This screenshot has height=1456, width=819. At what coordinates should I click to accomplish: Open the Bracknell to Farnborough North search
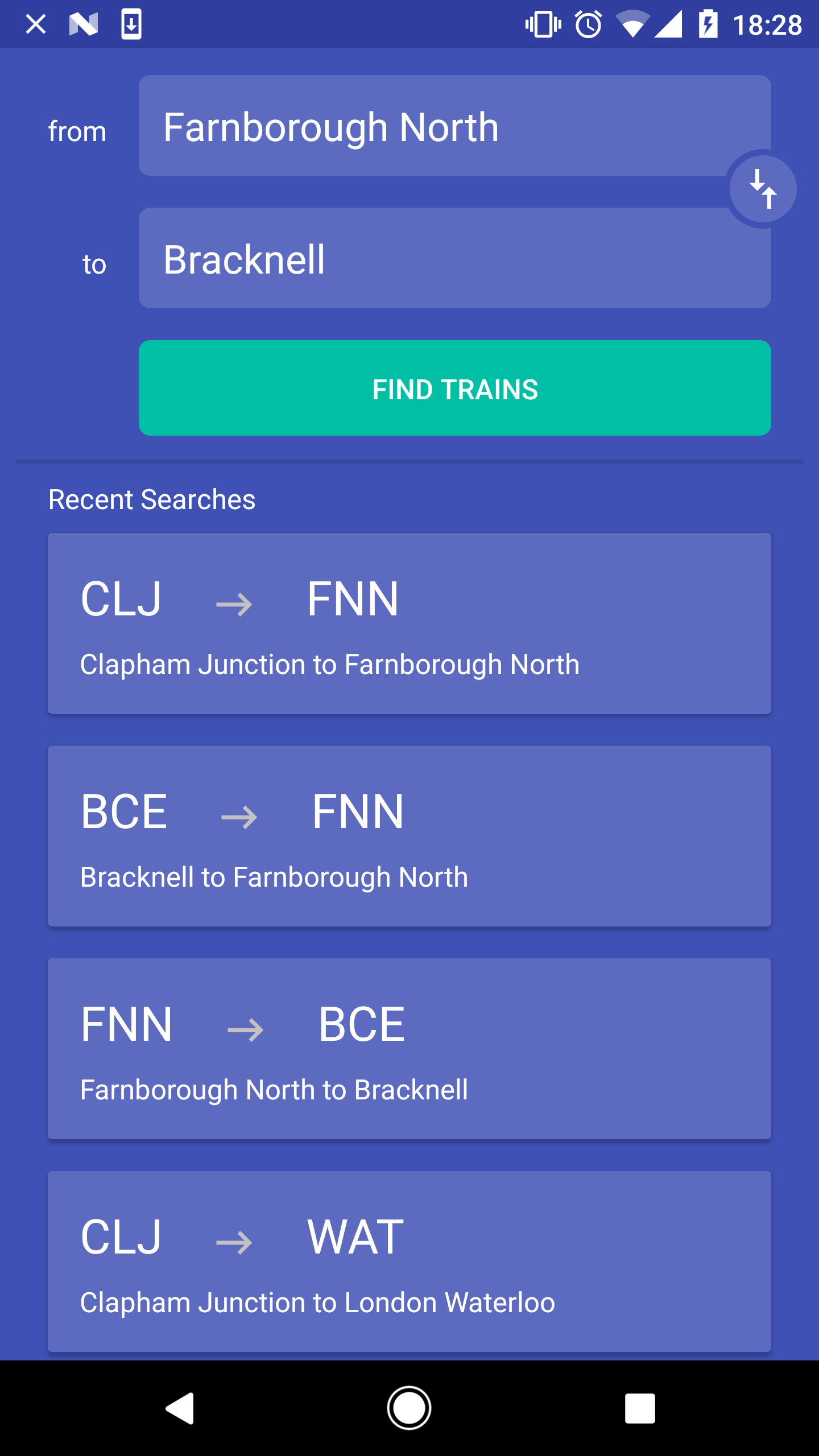click(x=409, y=836)
